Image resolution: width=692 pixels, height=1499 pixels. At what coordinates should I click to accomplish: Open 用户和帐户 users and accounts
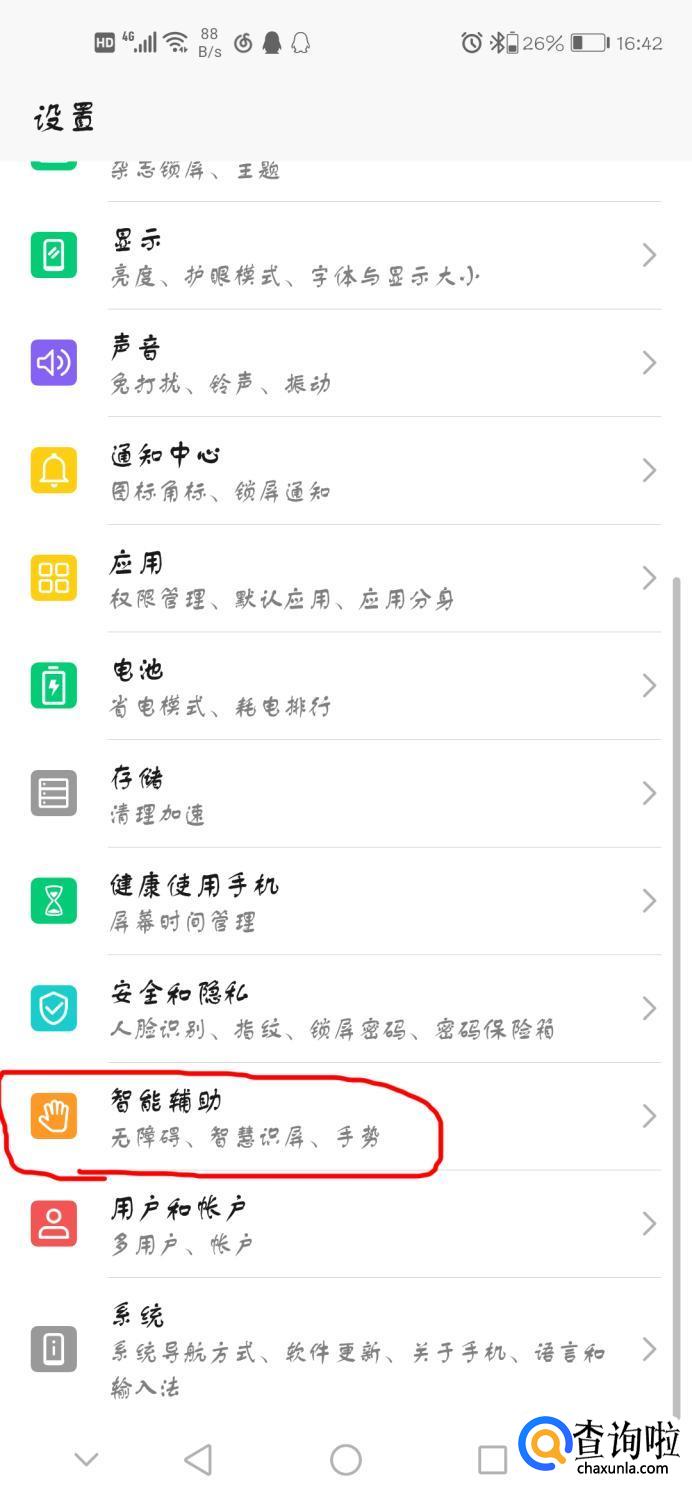tap(345, 1224)
